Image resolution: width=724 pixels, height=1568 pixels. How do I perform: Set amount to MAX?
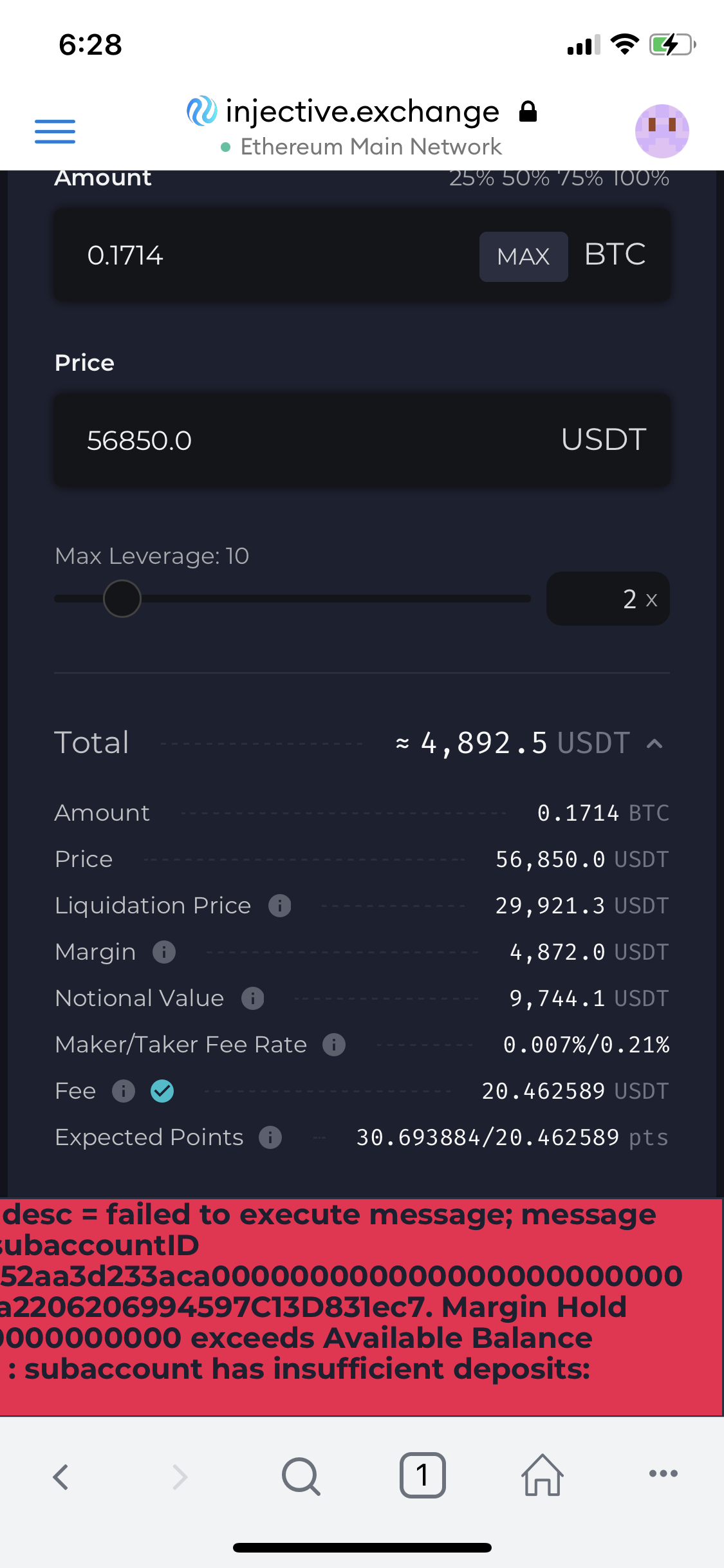[x=523, y=256]
